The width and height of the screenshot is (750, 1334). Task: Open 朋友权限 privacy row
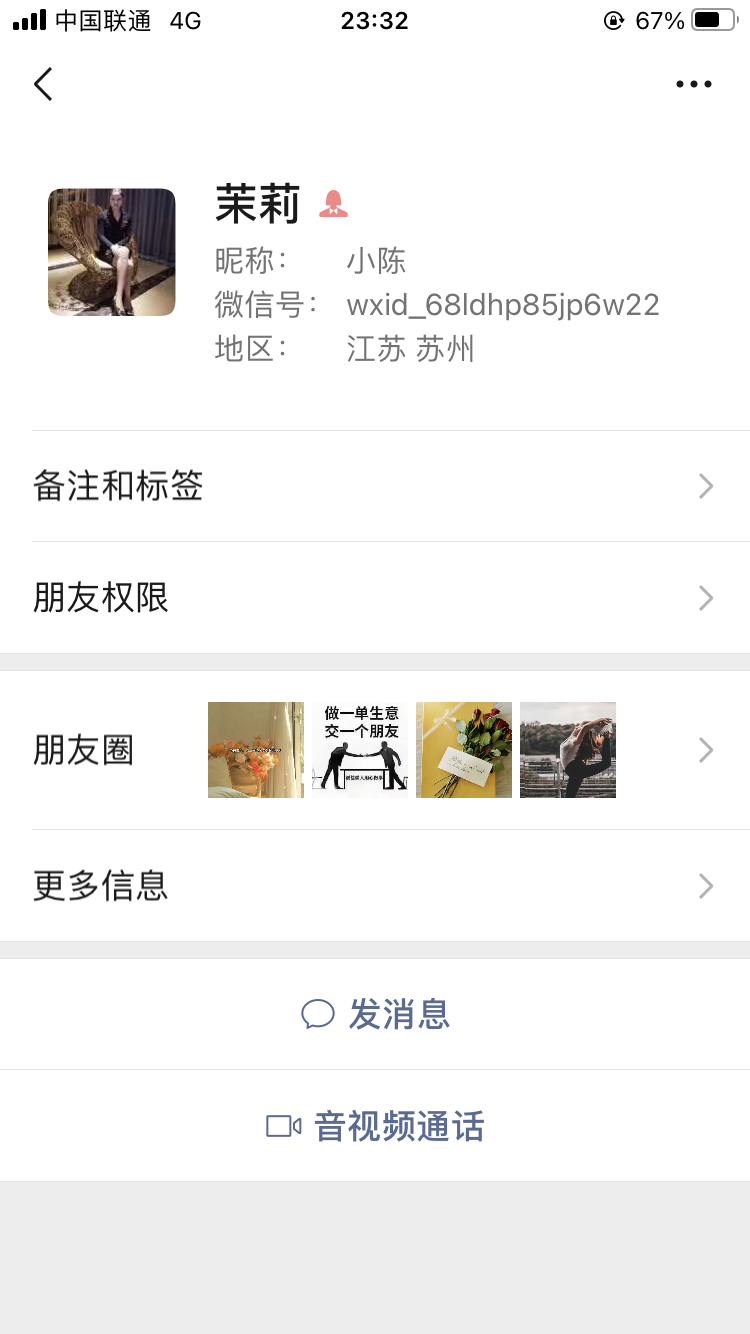[375, 598]
